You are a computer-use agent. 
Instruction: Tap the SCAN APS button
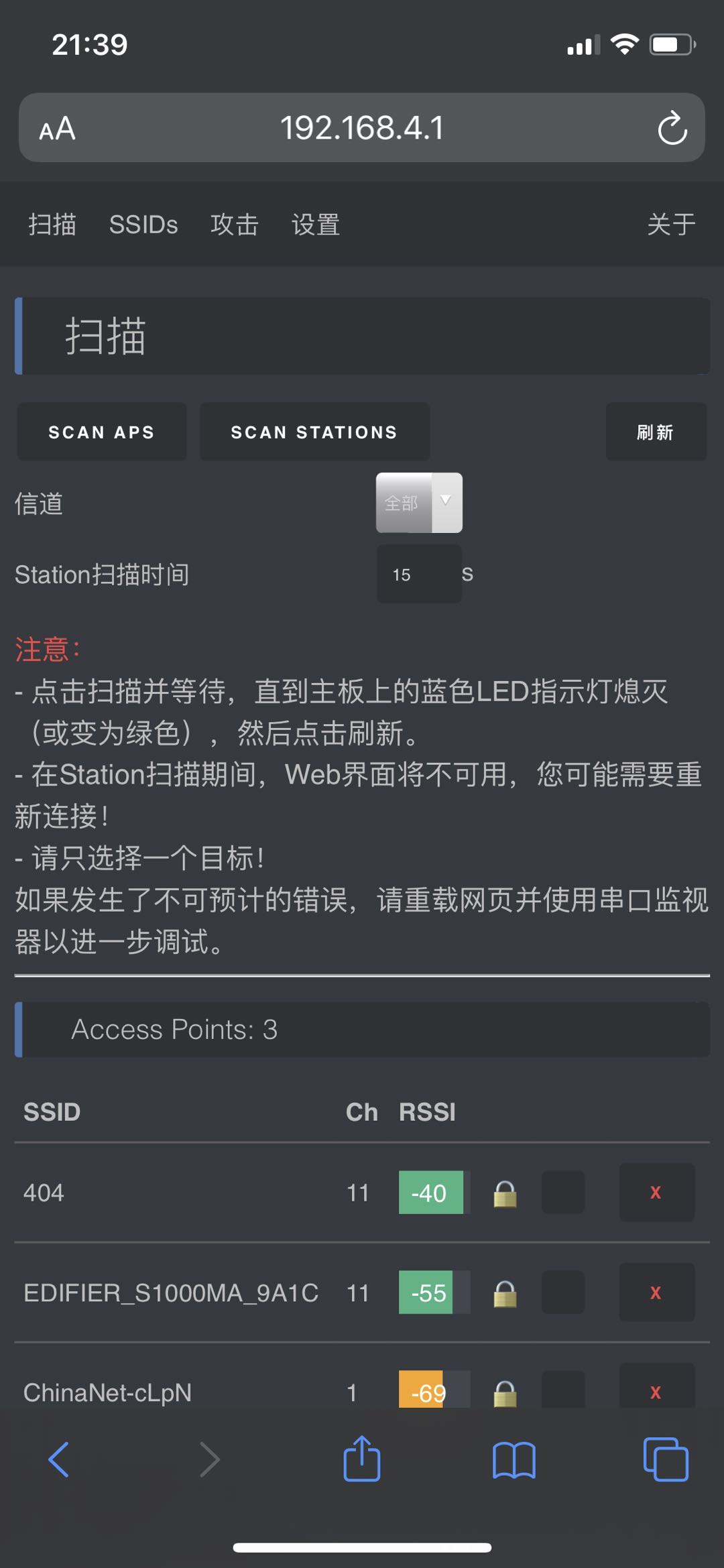click(102, 432)
